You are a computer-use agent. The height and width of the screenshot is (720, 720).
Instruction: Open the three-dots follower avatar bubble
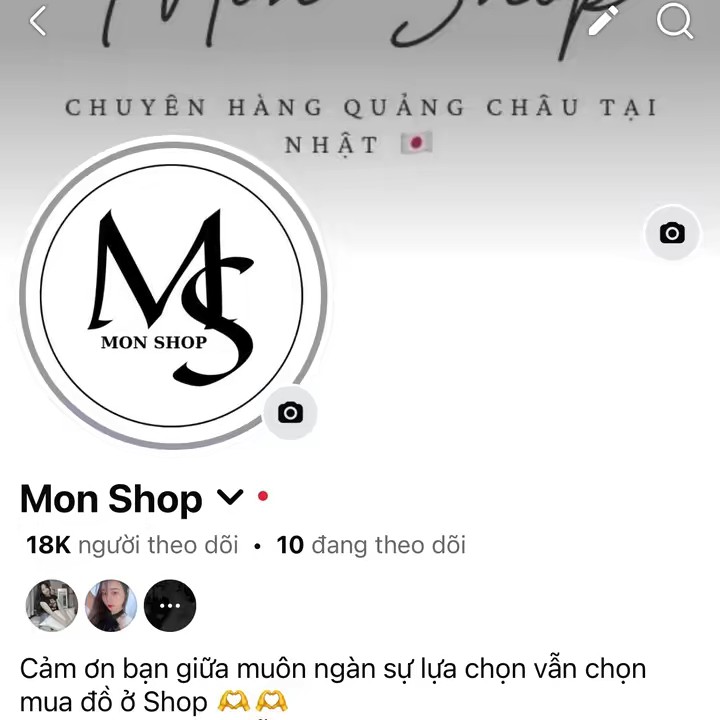(170, 606)
